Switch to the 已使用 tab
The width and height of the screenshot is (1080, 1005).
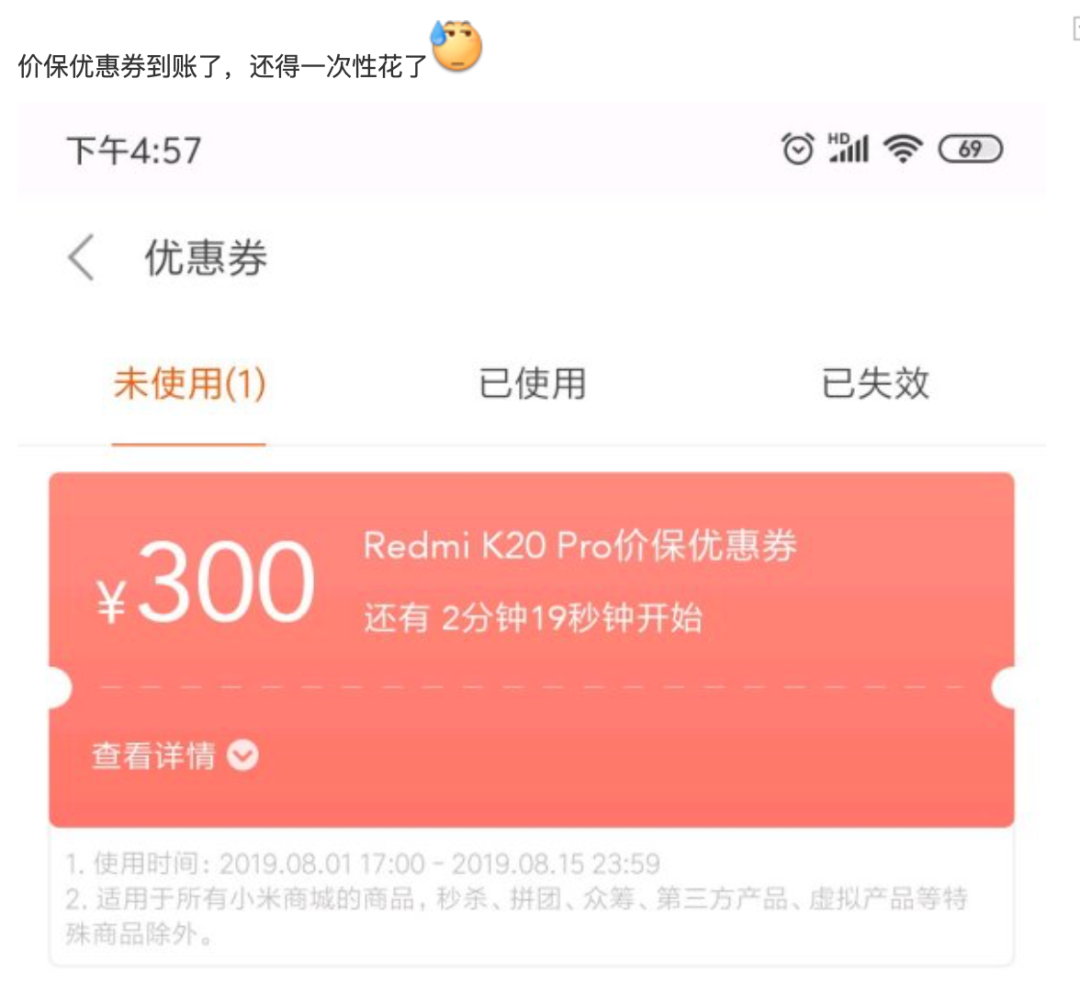[x=532, y=384]
